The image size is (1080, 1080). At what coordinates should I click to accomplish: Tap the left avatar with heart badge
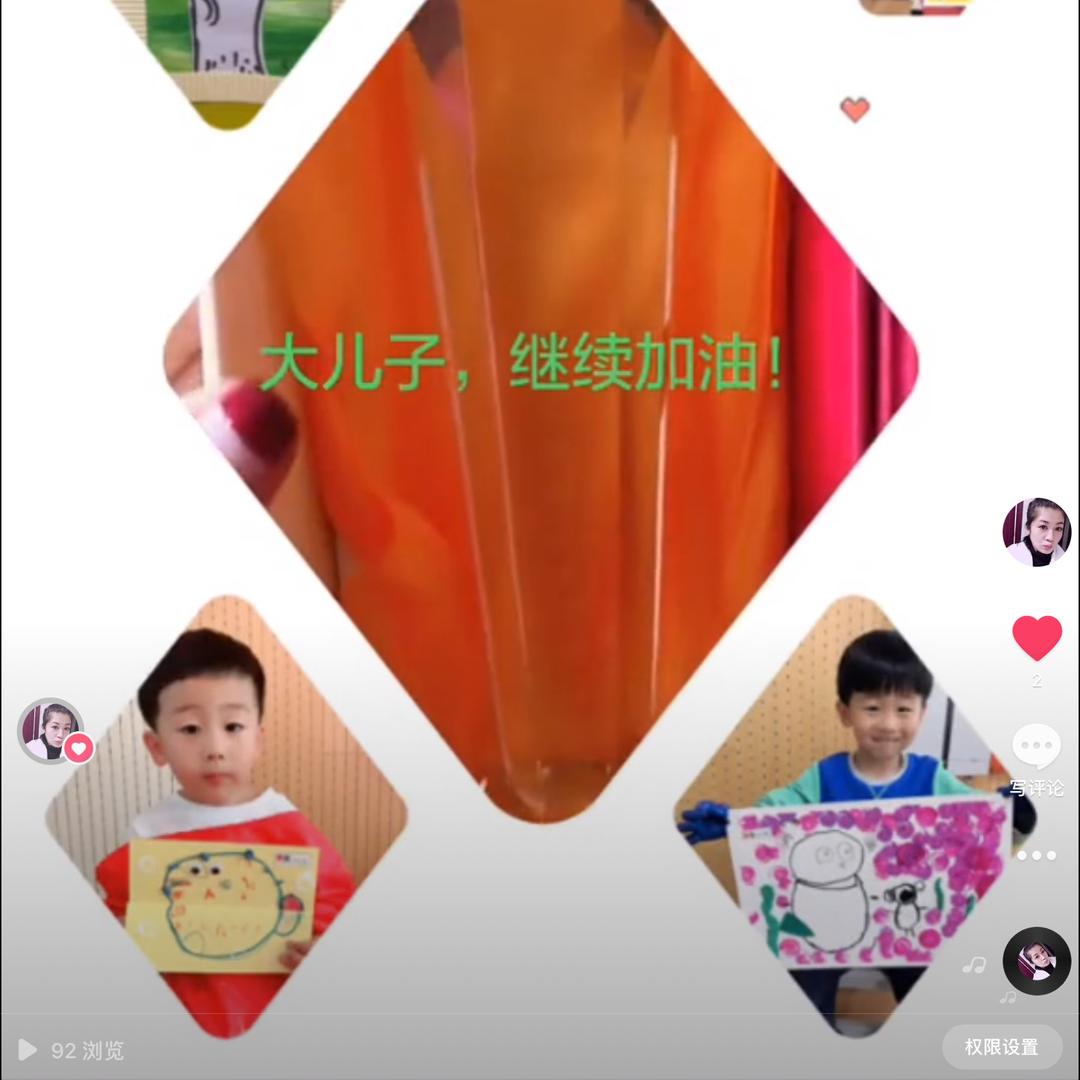pos(52,731)
